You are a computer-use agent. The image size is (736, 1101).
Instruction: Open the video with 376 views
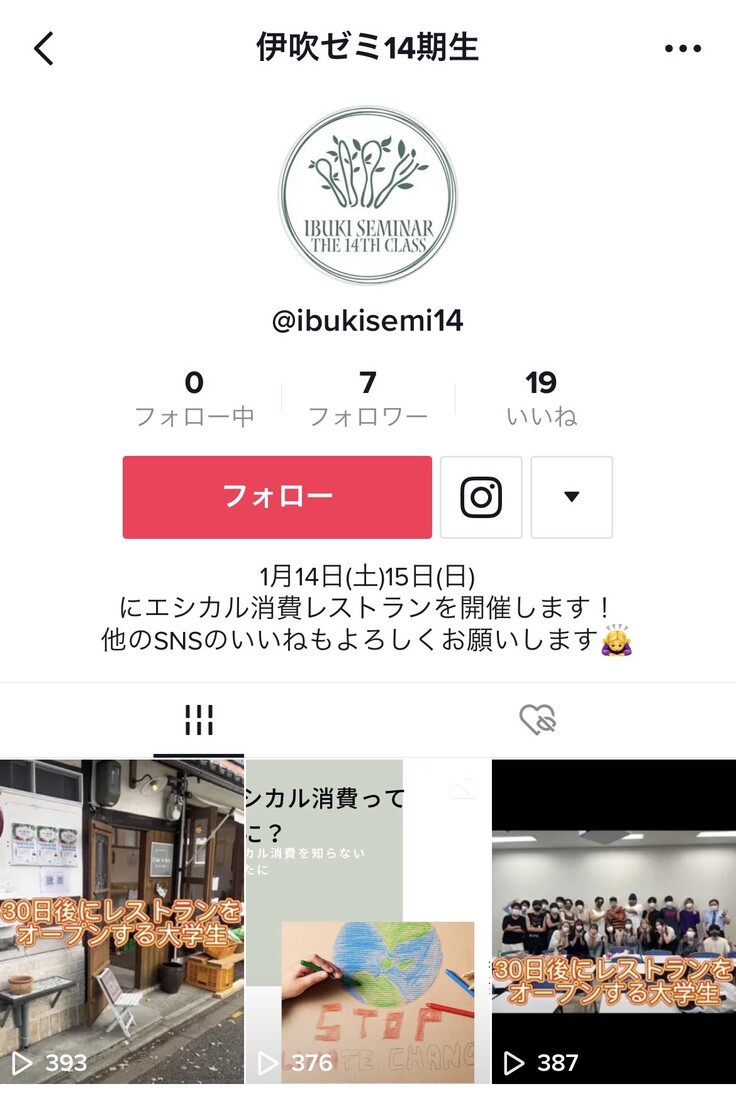point(367,920)
